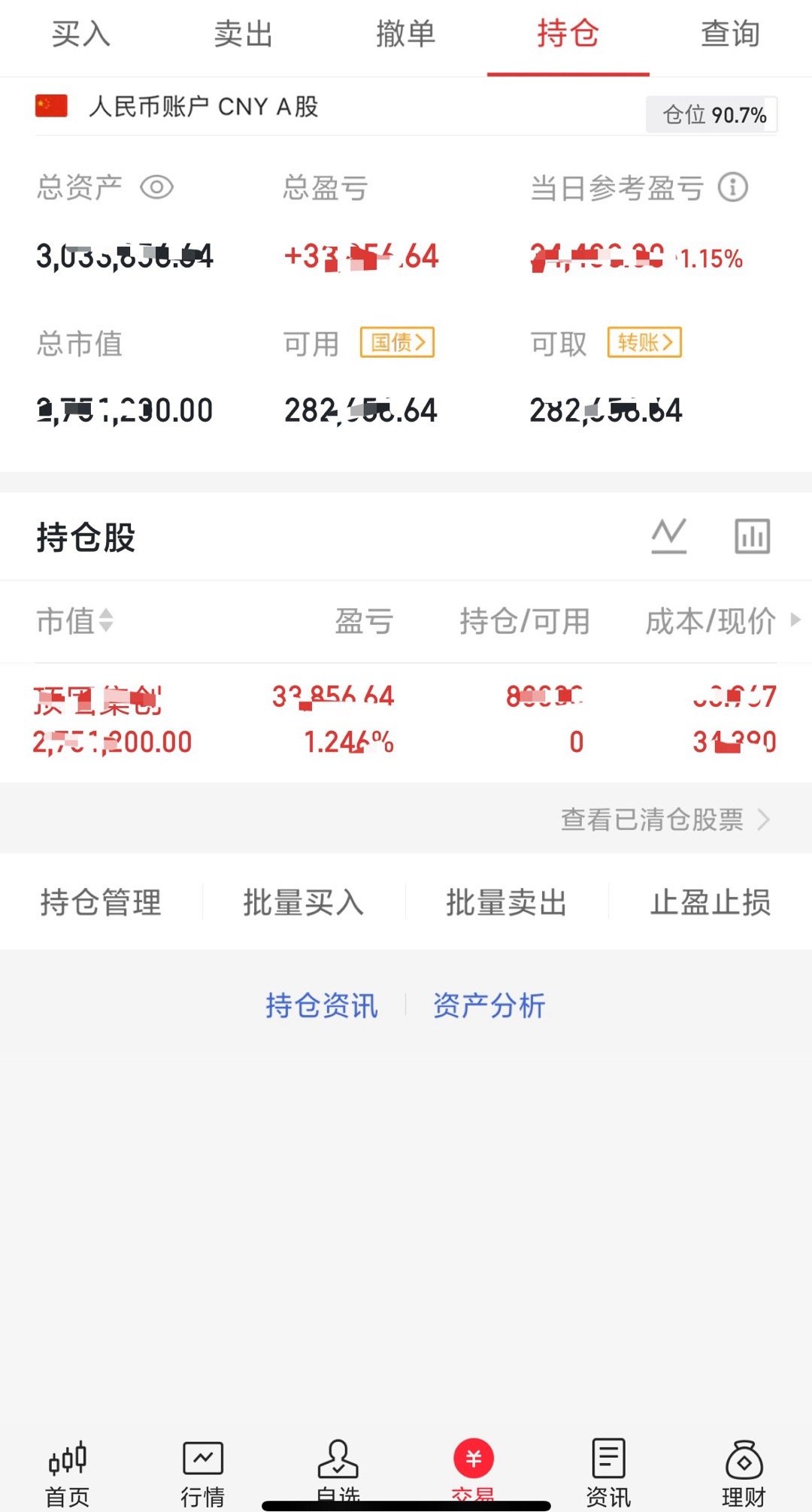Expand the 国债 shortcut next to 可用
Image resolution: width=812 pixels, height=1512 pixels.
click(398, 343)
